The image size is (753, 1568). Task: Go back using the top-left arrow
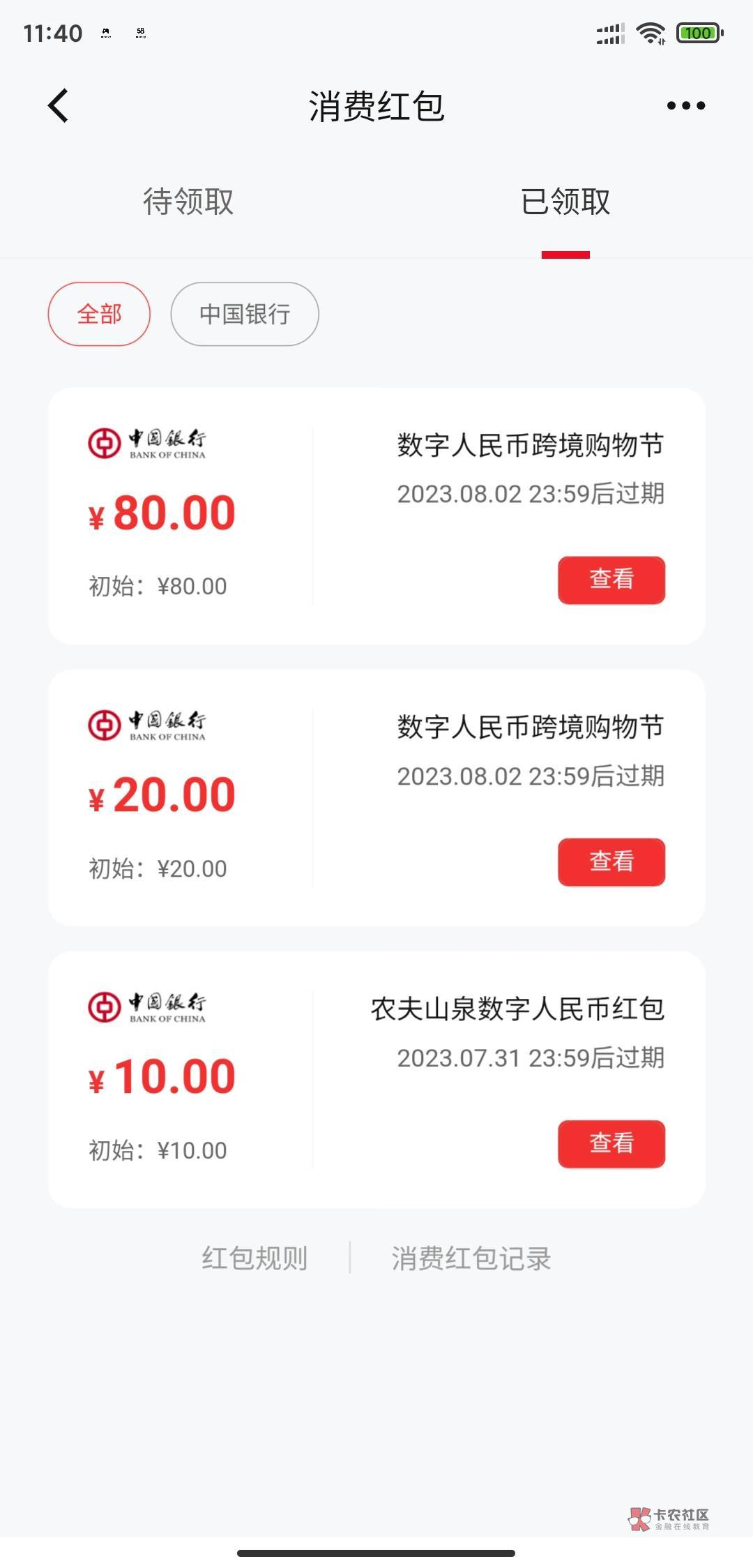click(x=59, y=106)
